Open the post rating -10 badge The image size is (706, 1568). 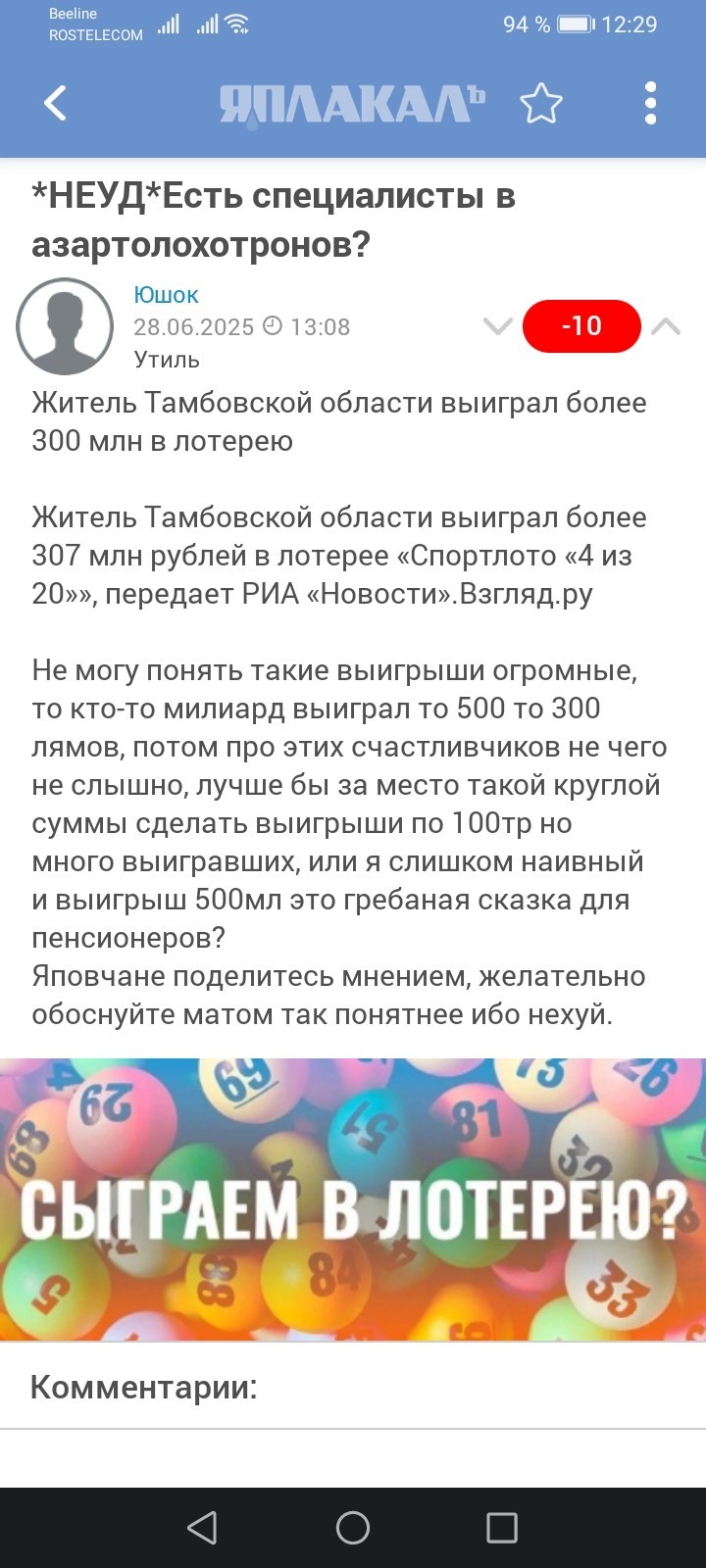(581, 325)
